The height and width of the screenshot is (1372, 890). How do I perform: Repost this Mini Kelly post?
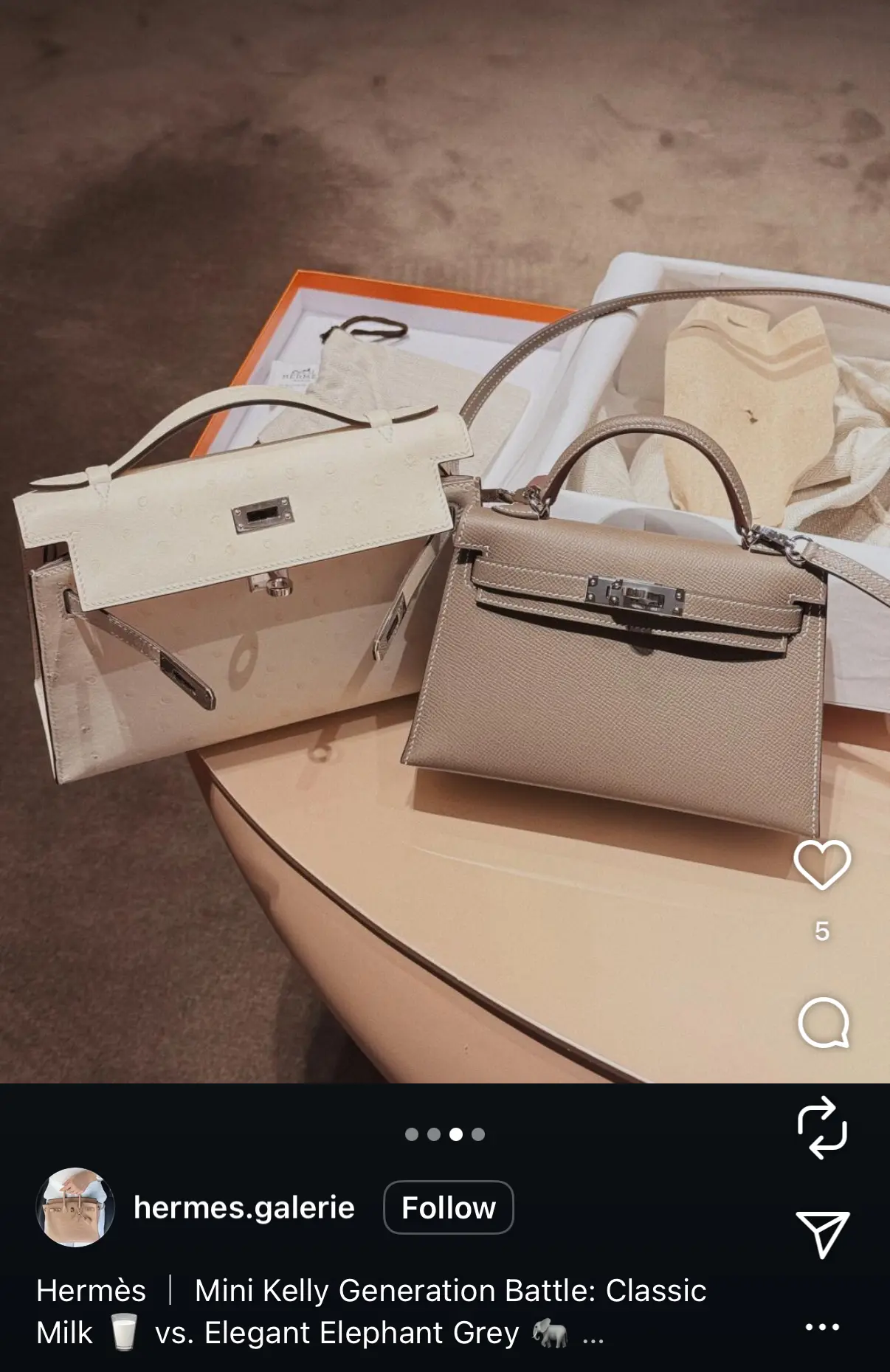pyautogui.click(x=822, y=1127)
